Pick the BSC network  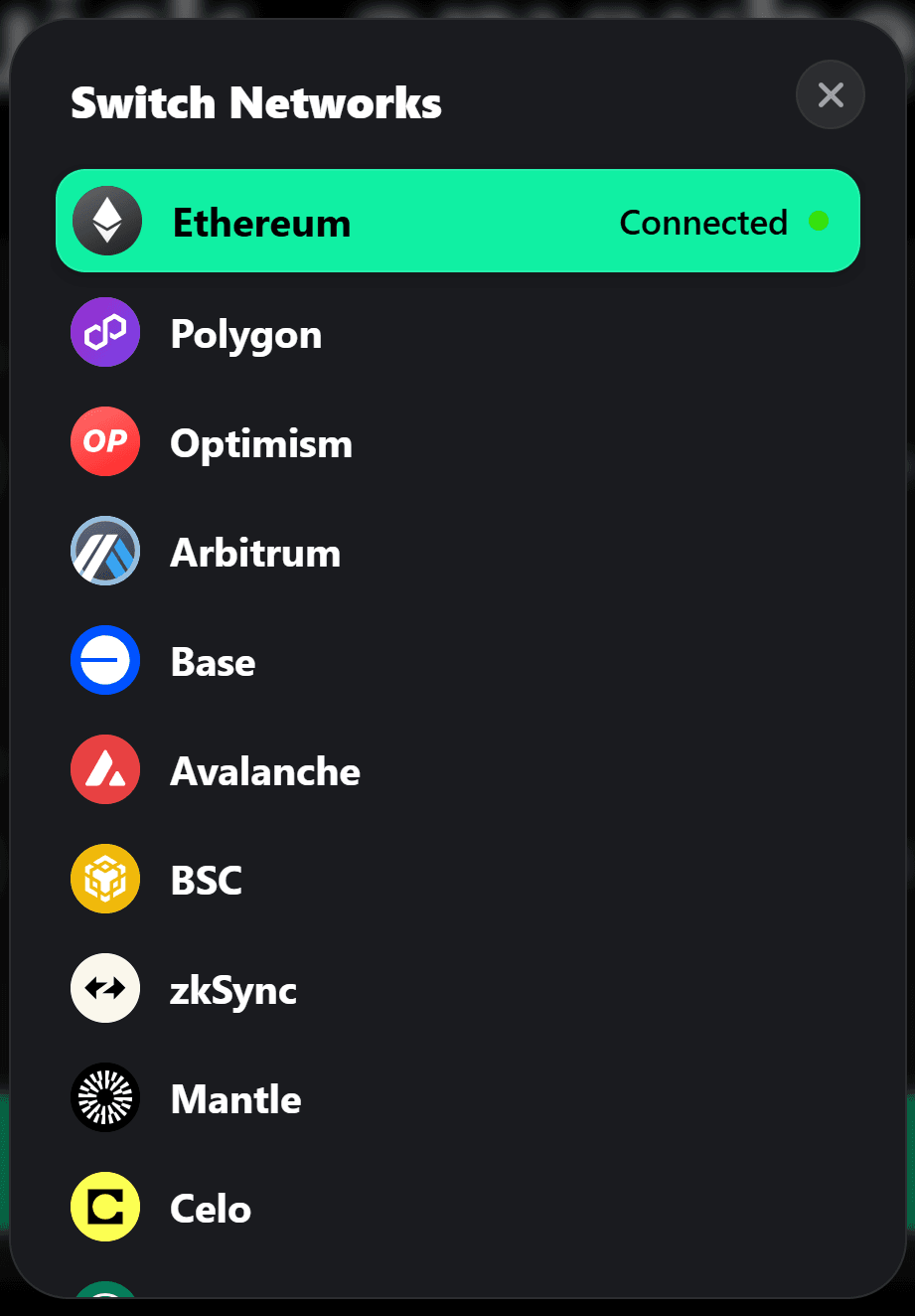pyautogui.click(x=458, y=879)
